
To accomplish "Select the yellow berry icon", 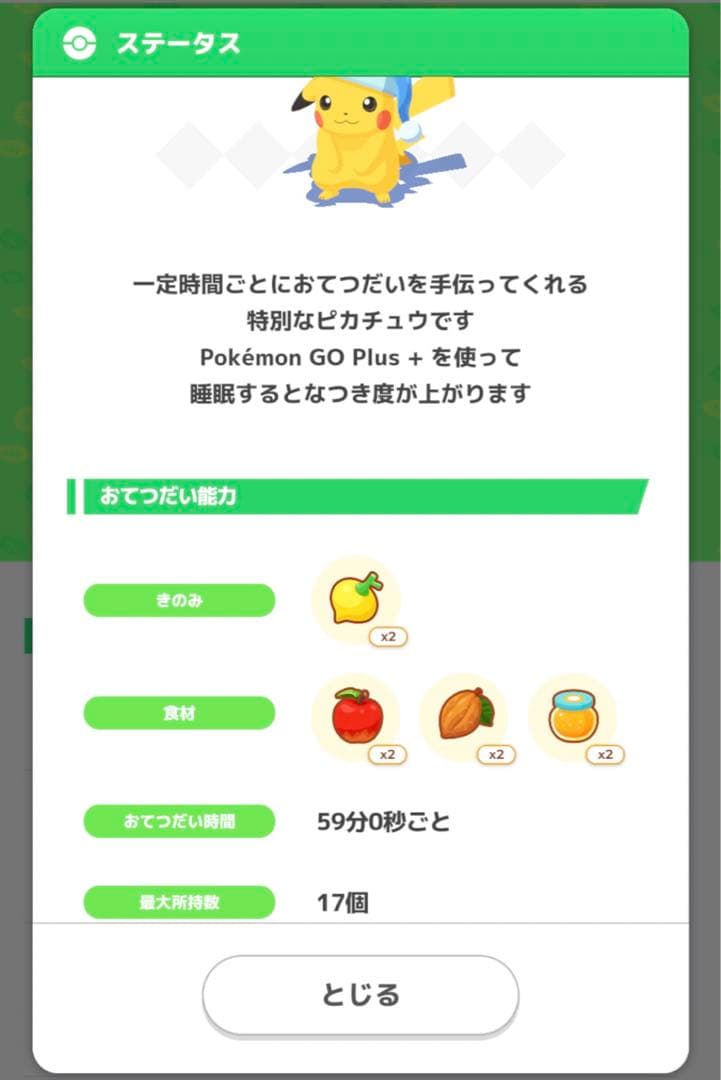I will pos(357,598).
